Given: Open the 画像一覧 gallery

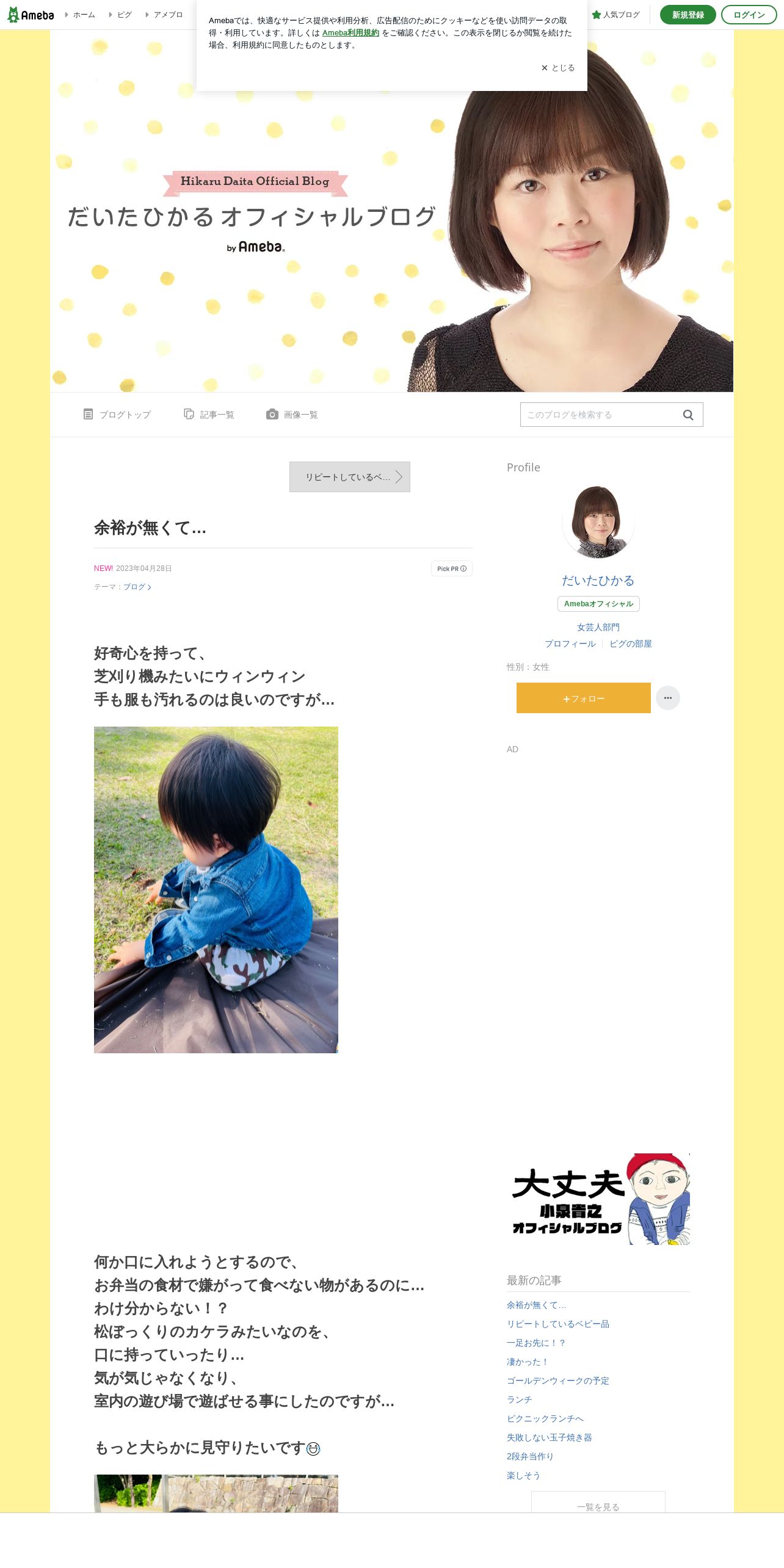Looking at the screenshot, I should click(292, 415).
